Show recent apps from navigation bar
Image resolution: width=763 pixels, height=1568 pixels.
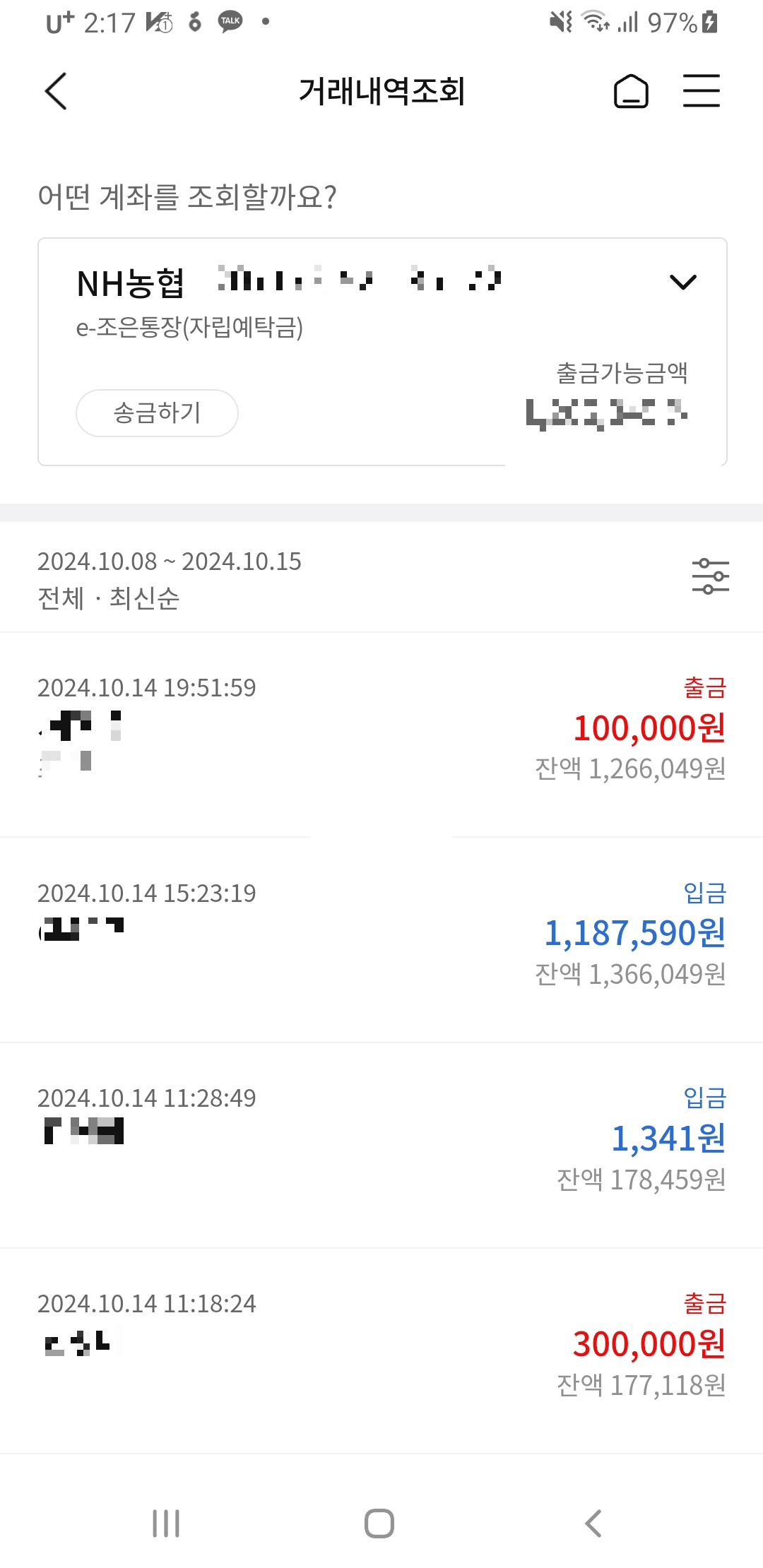pos(166,1524)
